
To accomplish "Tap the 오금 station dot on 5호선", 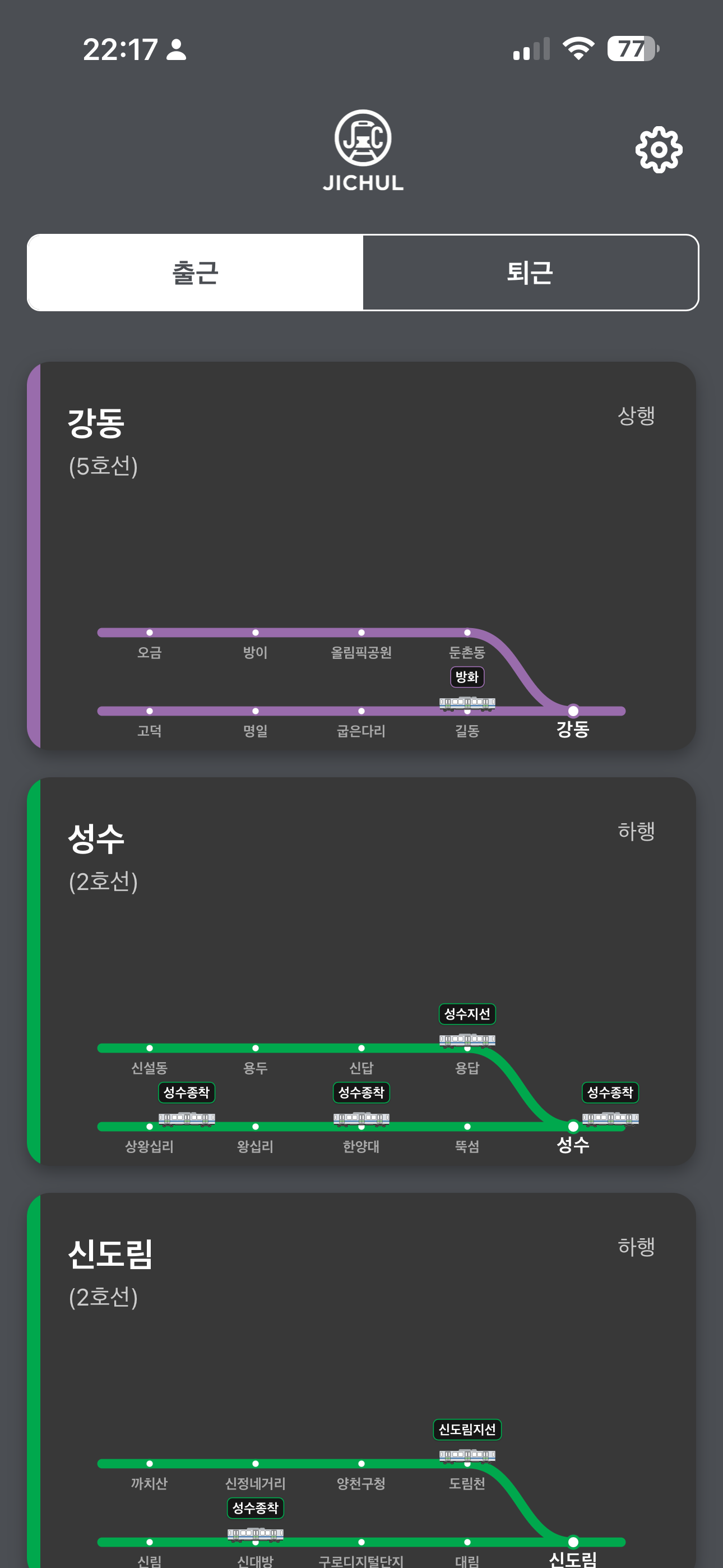I will (150, 631).
